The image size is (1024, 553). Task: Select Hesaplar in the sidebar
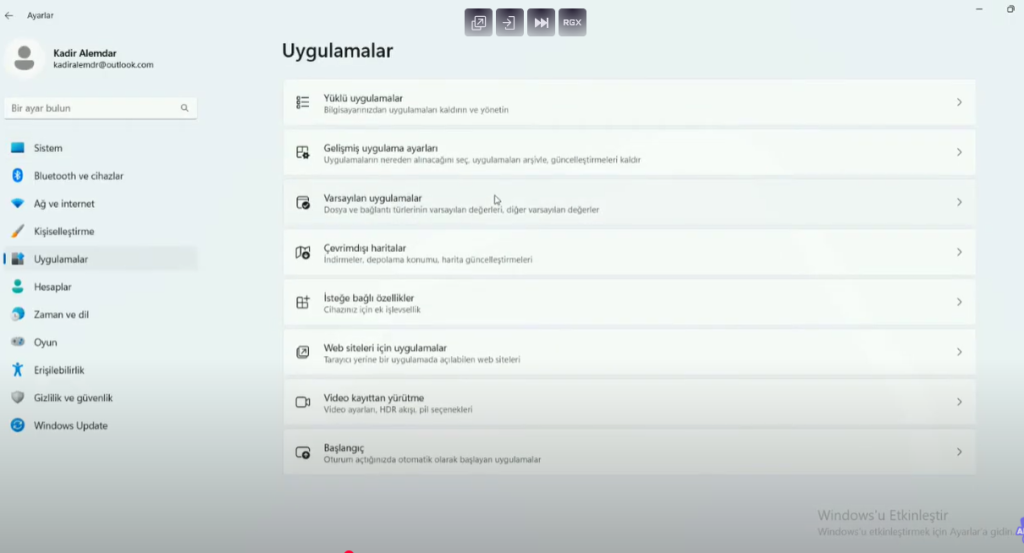coord(52,287)
